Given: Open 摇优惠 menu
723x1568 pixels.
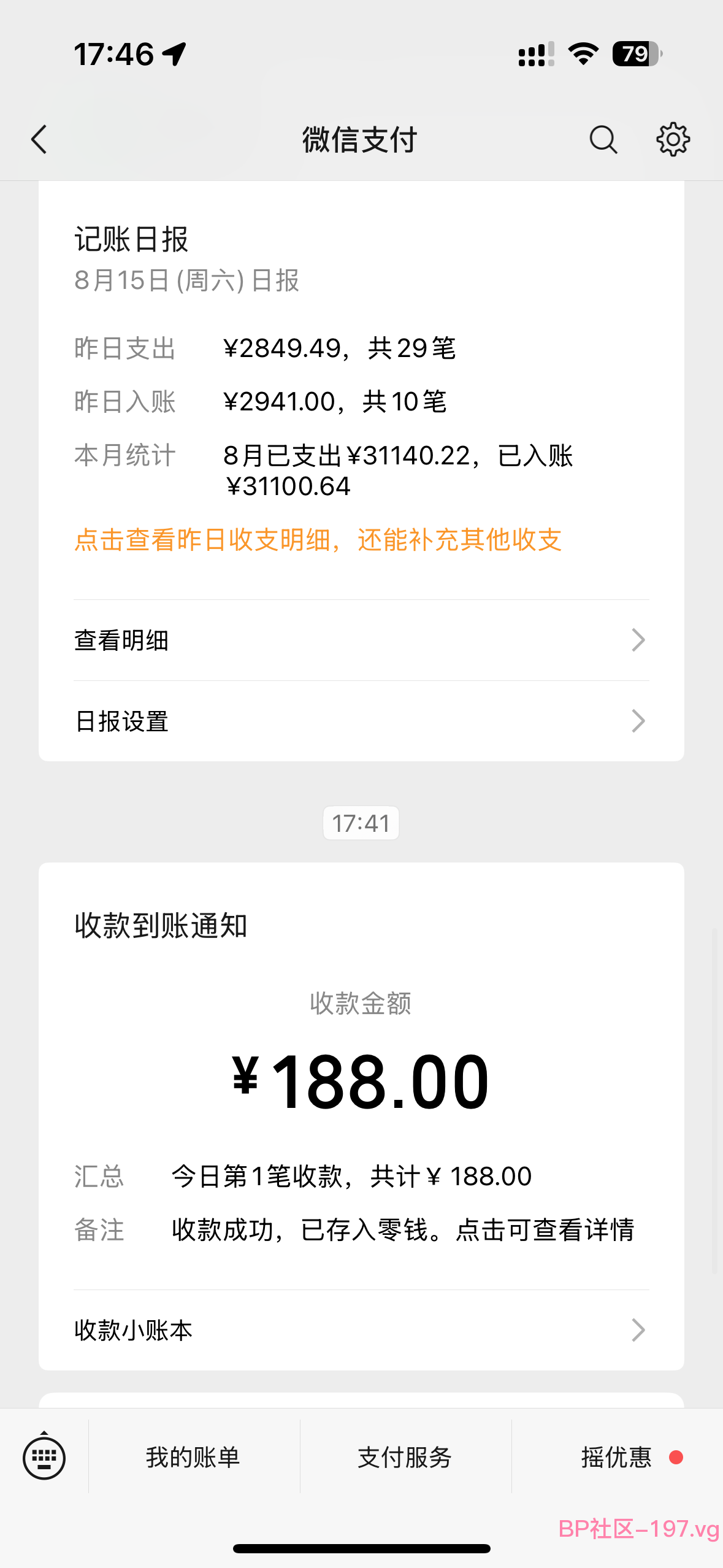Looking at the screenshot, I should click(617, 1457).
